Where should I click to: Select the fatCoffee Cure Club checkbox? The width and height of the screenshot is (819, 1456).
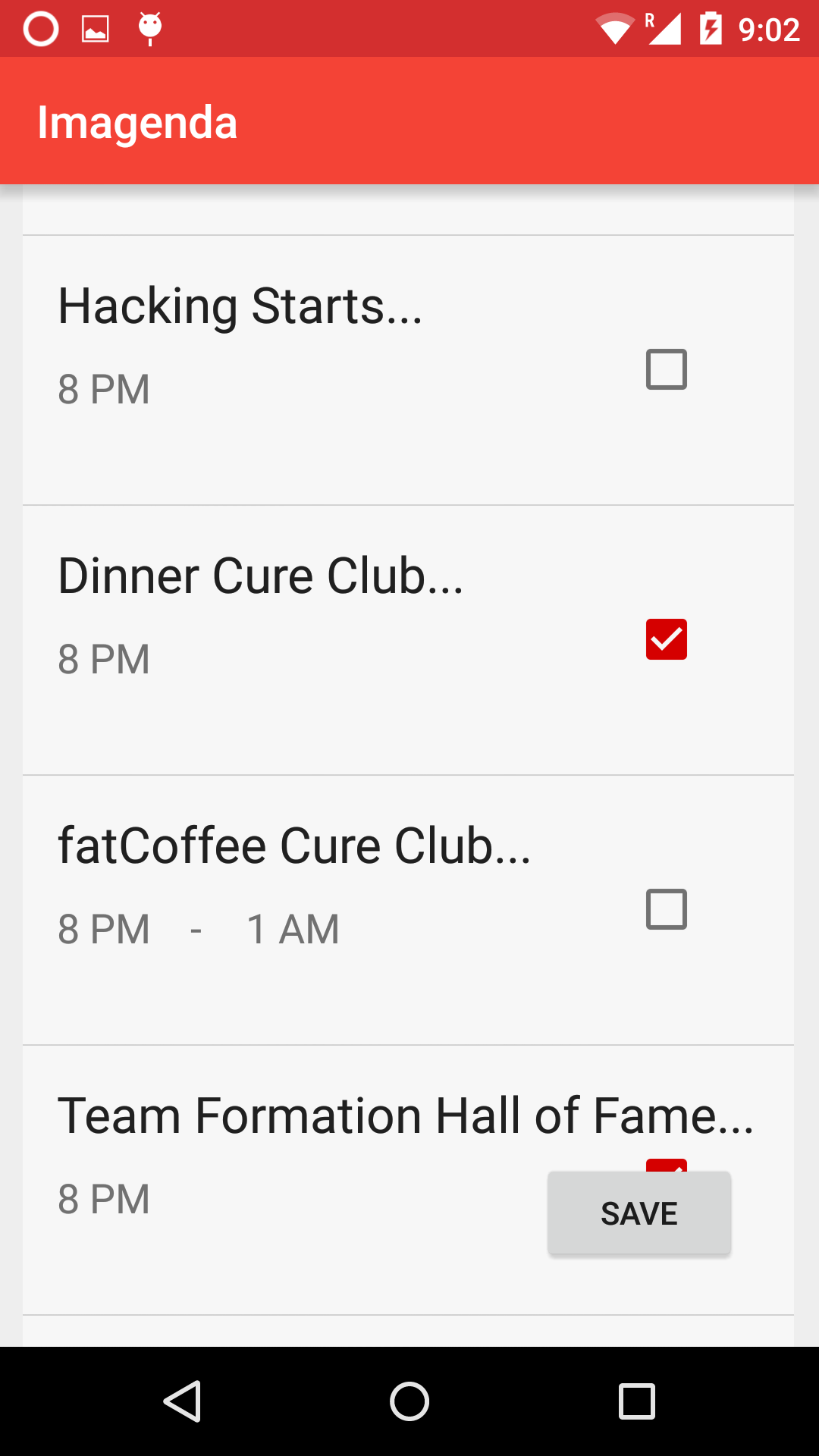[666, 909]
